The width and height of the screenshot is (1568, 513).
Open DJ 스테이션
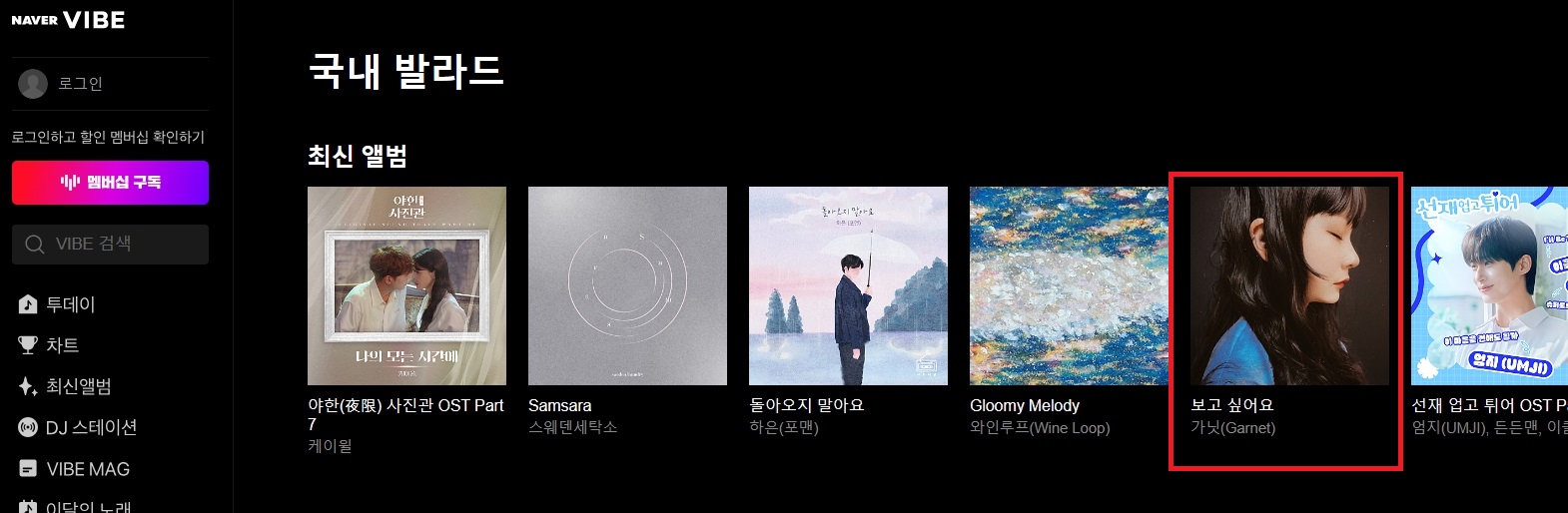coord(90,427)
